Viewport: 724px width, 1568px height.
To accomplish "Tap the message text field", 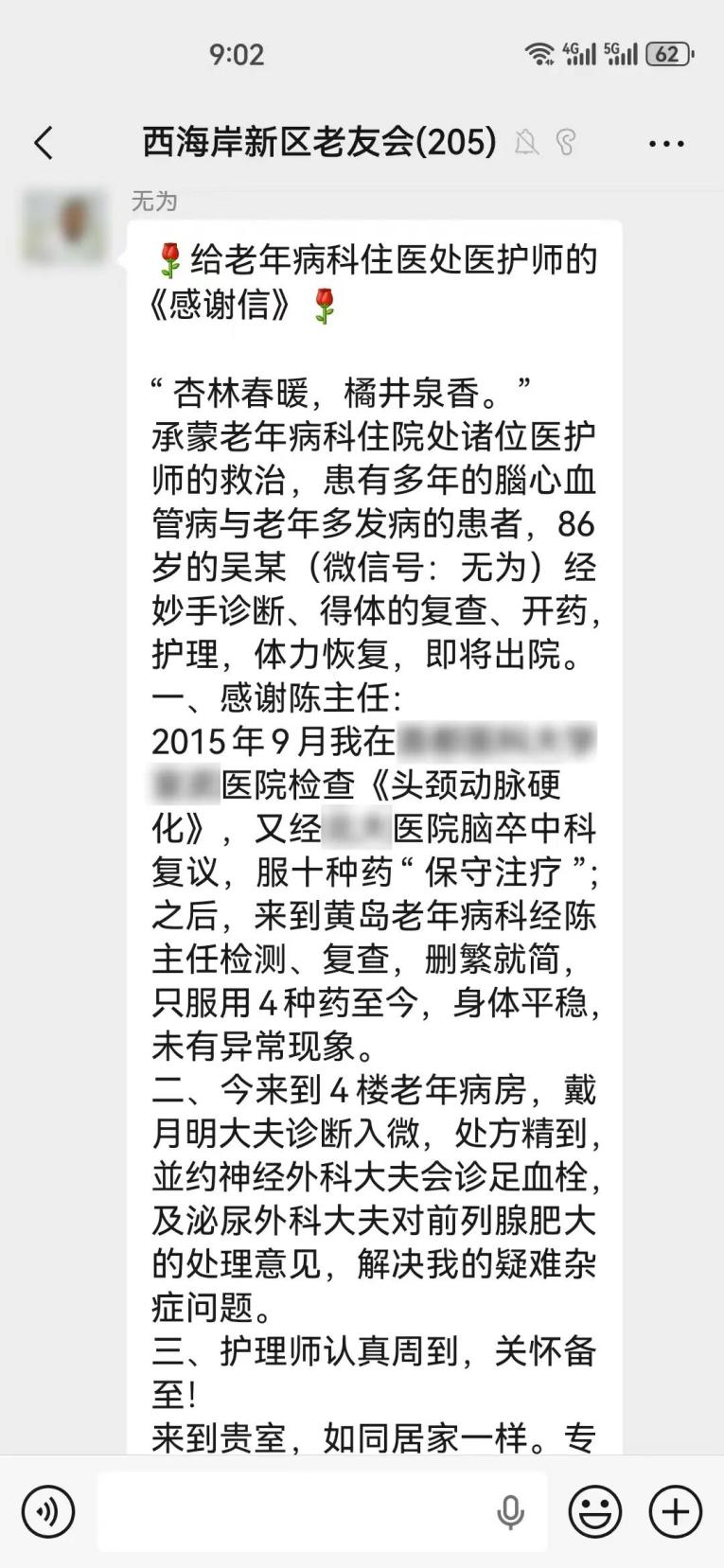I will [x=323, y=1511].
